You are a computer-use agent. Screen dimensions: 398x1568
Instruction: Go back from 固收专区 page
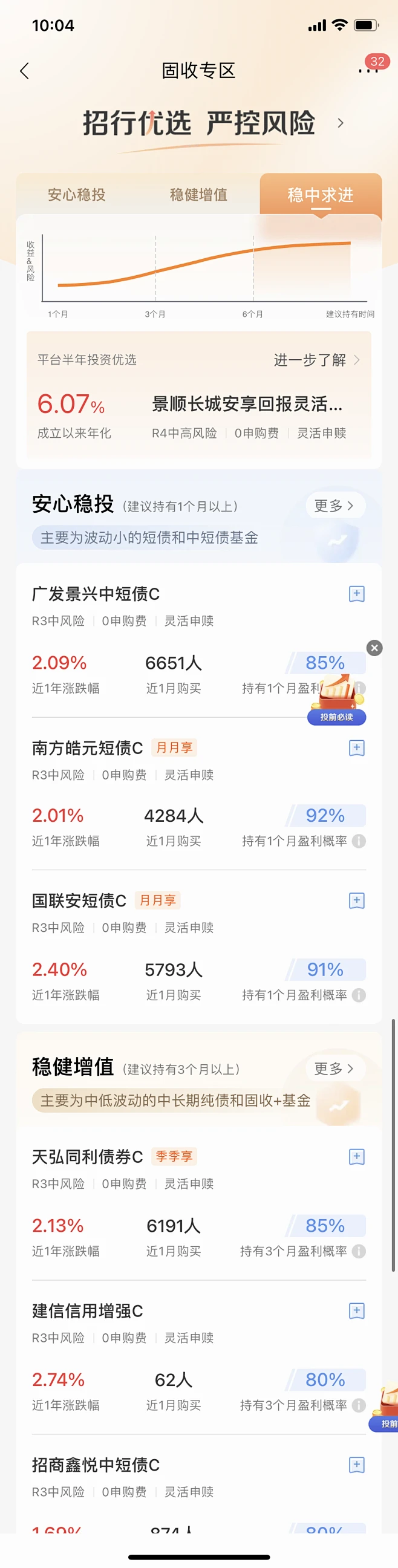tap(24, 71)
